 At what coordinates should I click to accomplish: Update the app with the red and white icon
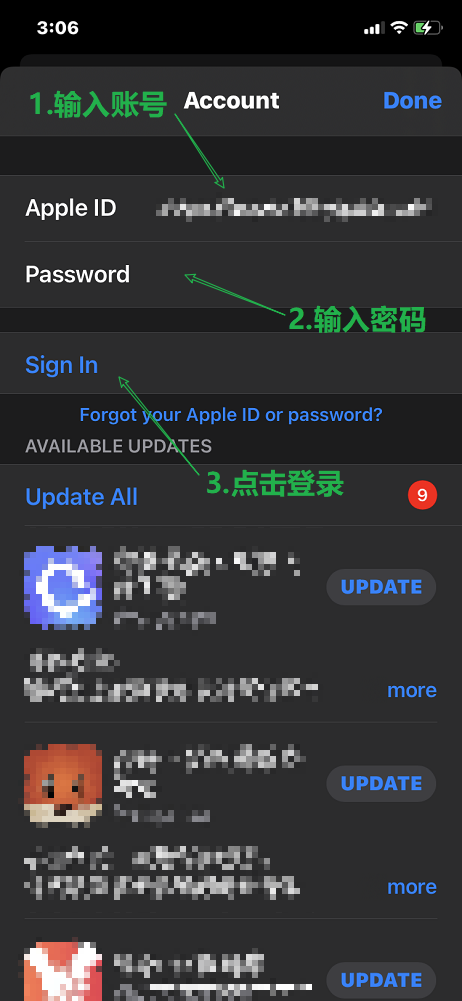[381, 980]
